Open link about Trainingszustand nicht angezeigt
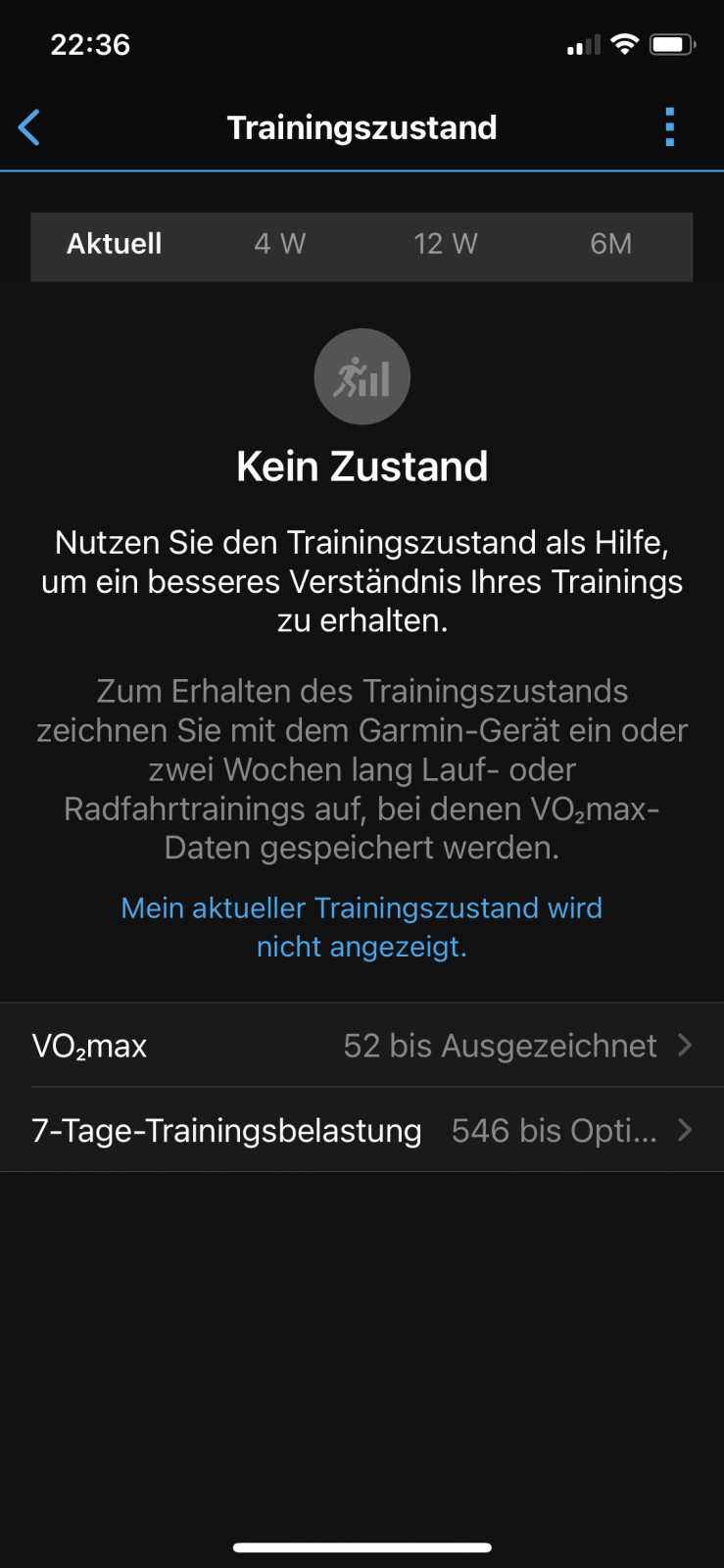The width and height of the screenshot is (724, 1568). pyautogui.click(x=362, y=927)
